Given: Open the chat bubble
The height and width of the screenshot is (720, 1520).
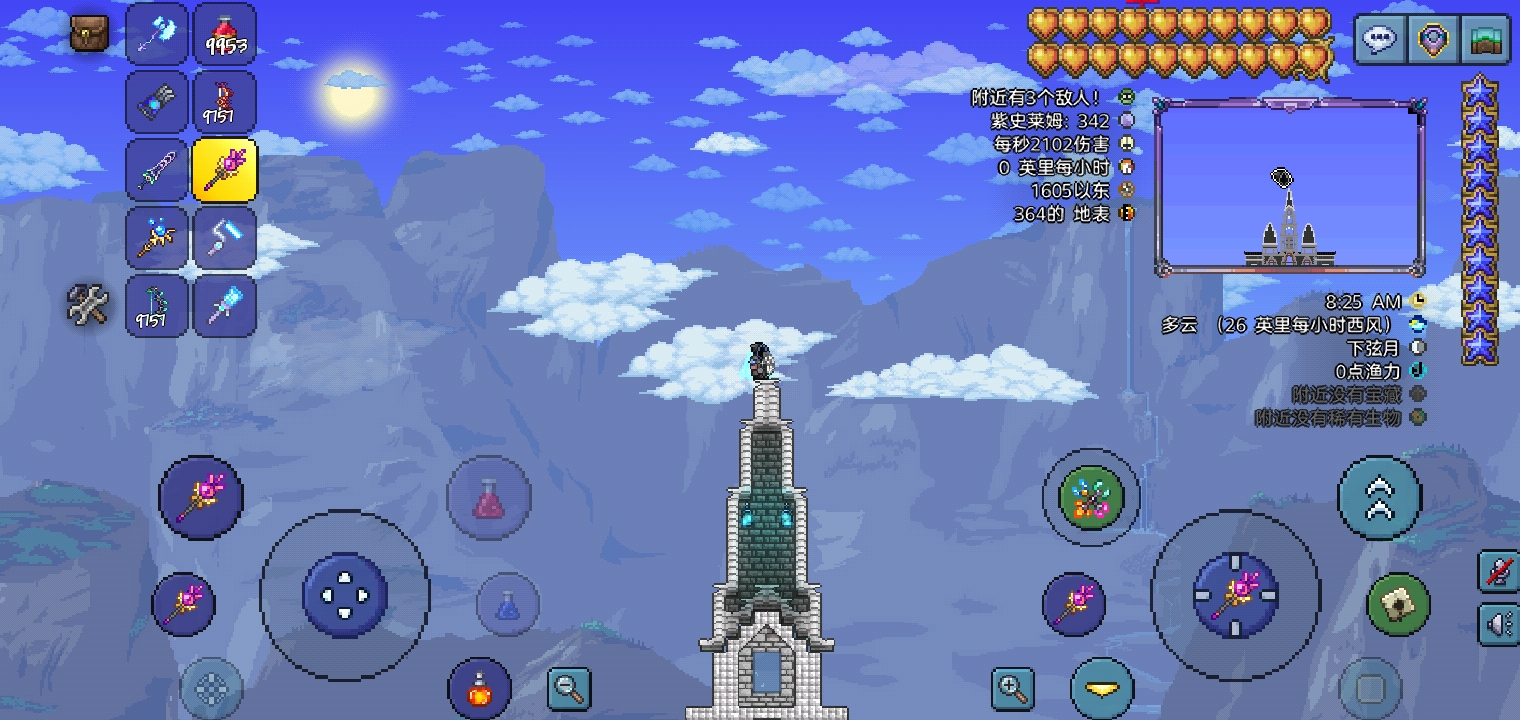Looking at the screenshot, I should 1380,40.
